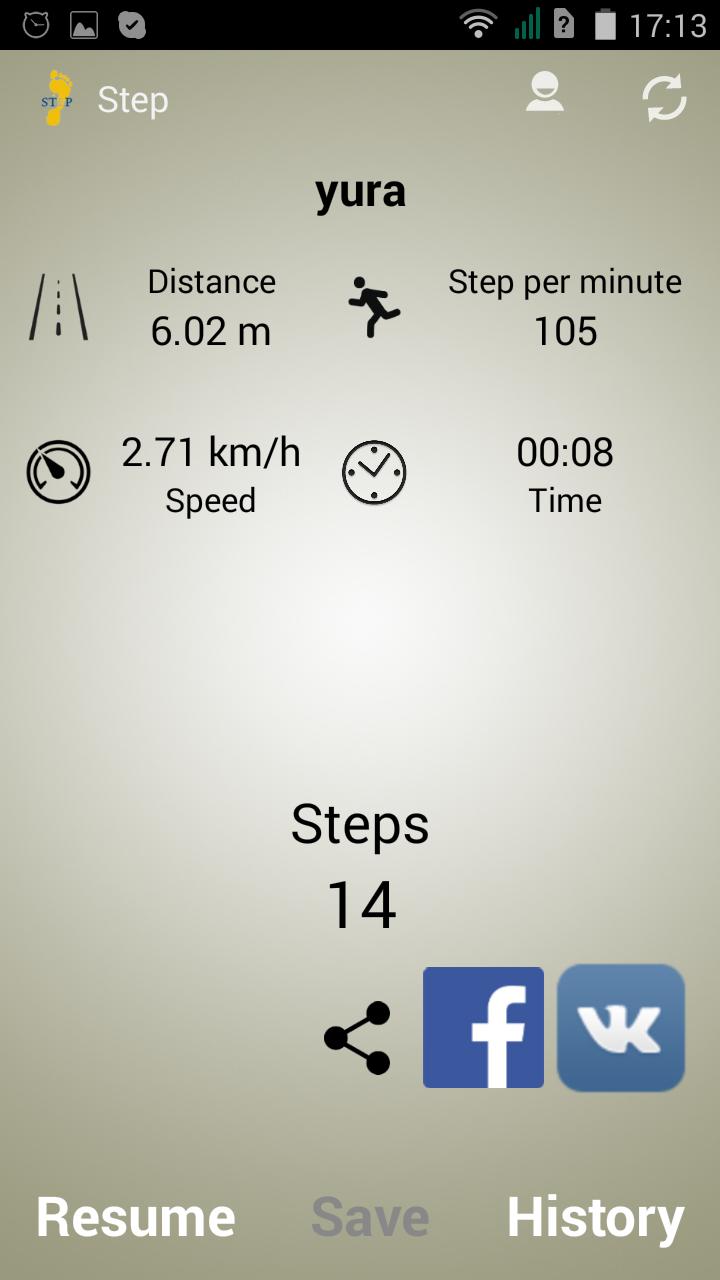Open the user profile icon
720x1280 pixels.
544,96
